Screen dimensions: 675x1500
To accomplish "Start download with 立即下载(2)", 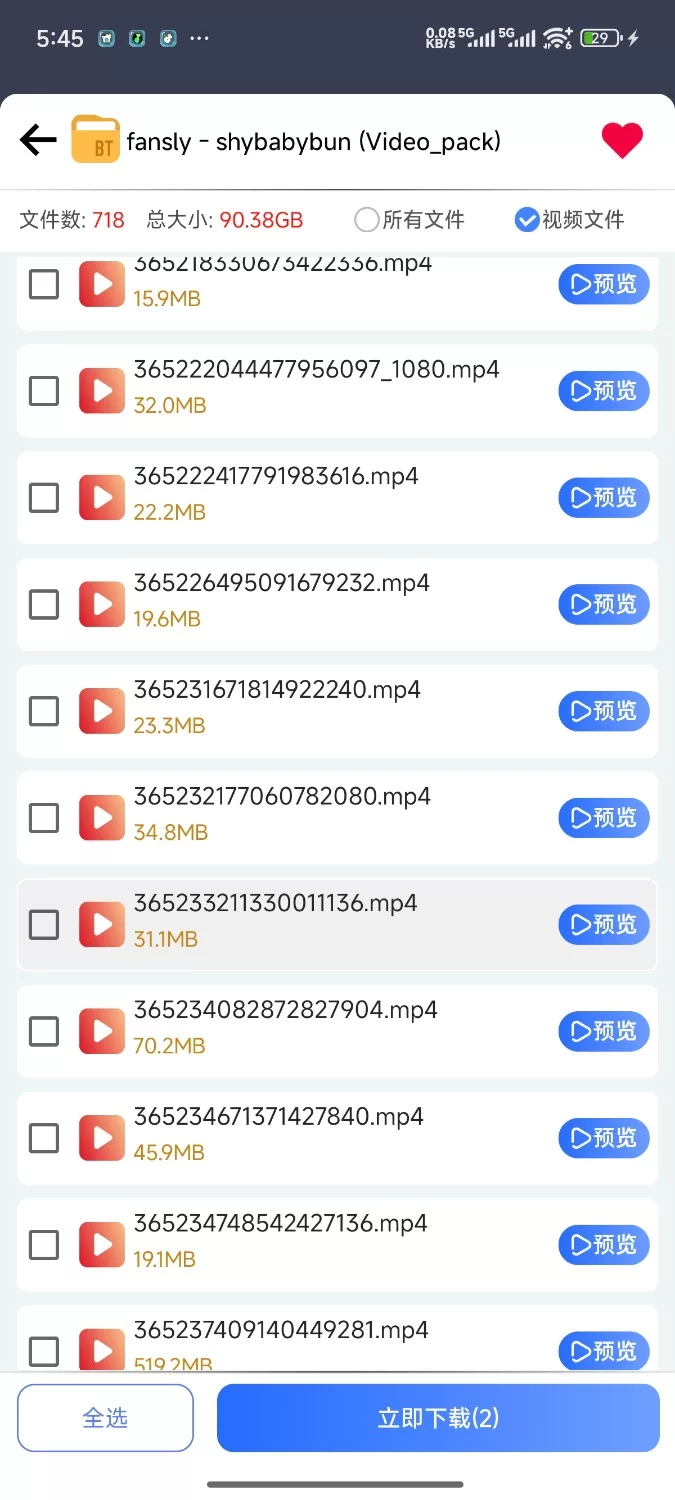I will (x=438, y=1418).
